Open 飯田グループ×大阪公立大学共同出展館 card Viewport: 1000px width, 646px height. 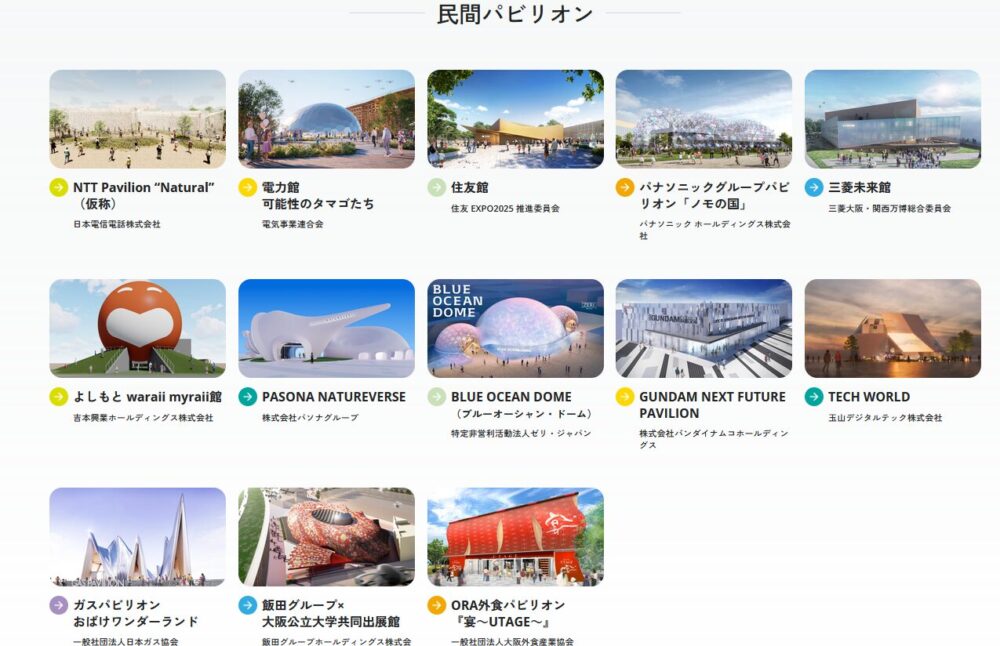[x=326, y=537]
